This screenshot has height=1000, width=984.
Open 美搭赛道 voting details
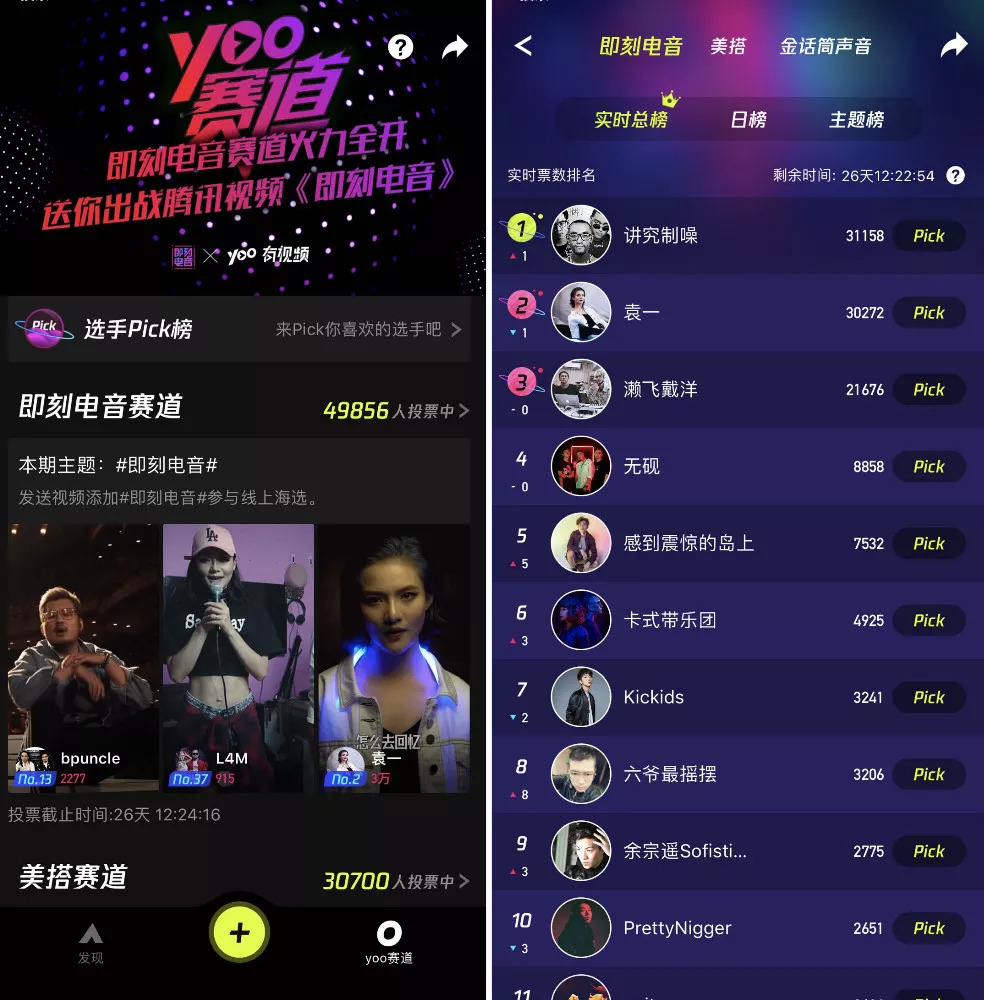click(x=396, y=881)
